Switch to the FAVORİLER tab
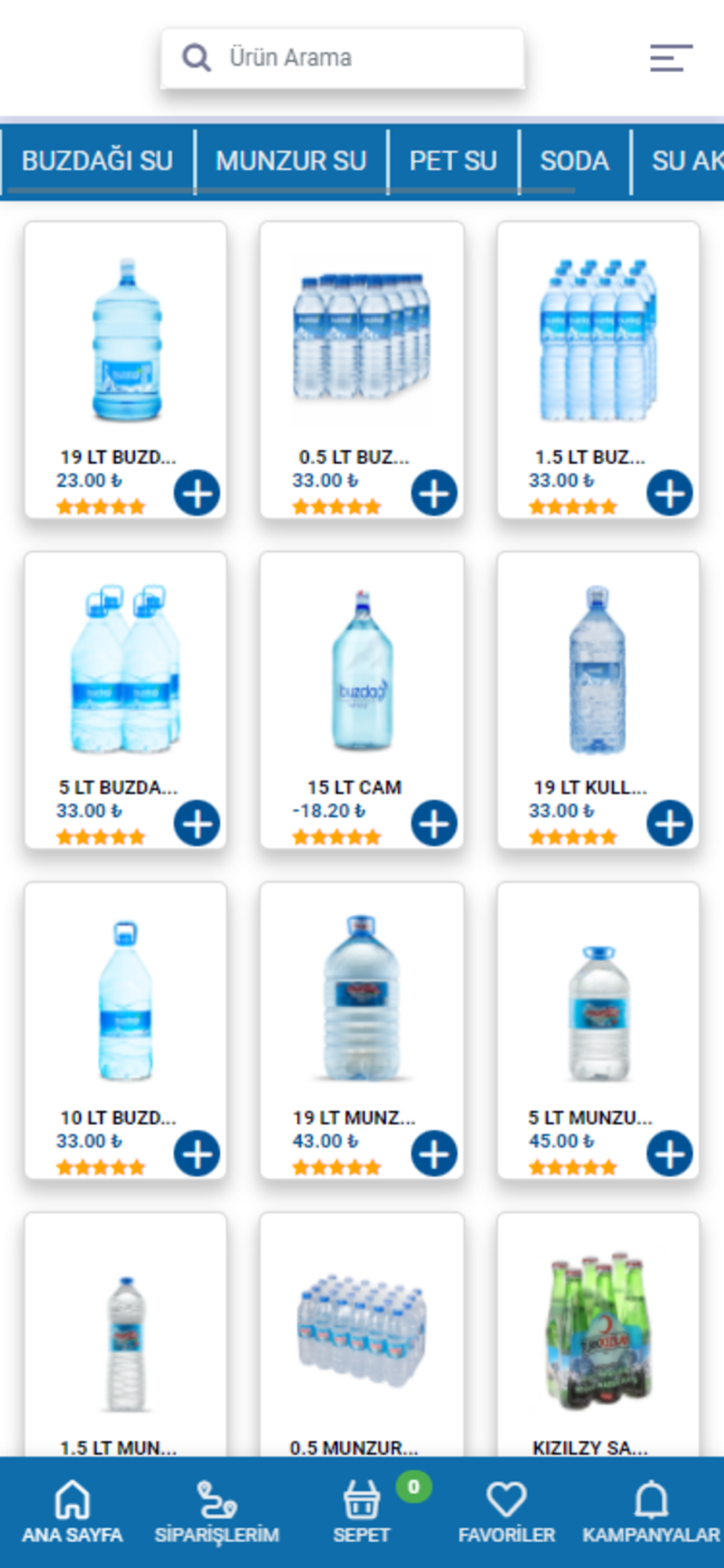The height and width of the screenshot is (1568, 724). point(506,1512)
